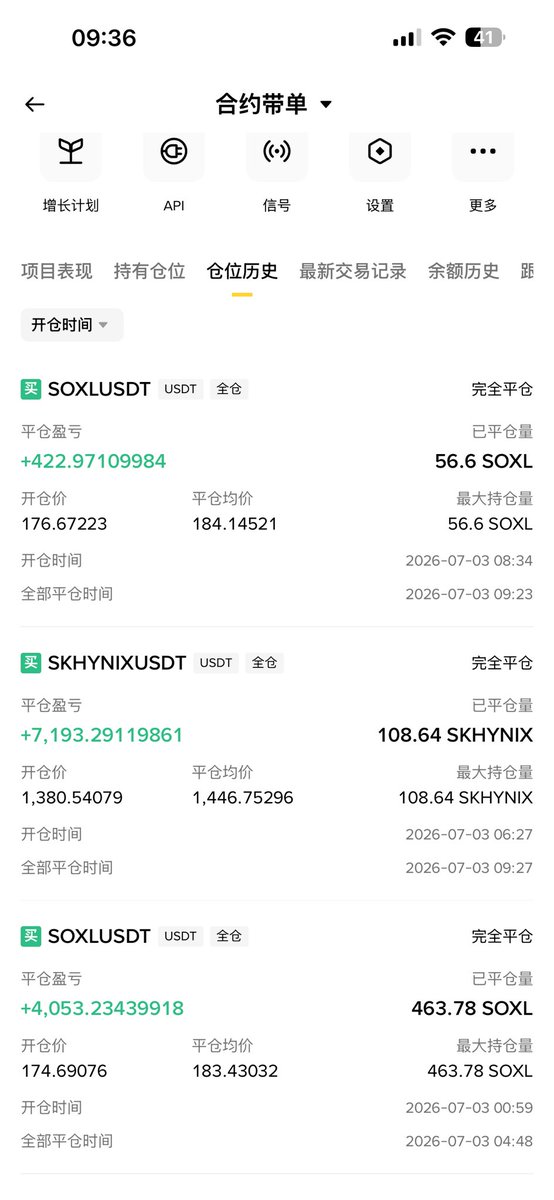The height and width of the screenshot is (1200, 554).
Task: Expand the 合约带单 title dropdown
Action: (273, 104)
